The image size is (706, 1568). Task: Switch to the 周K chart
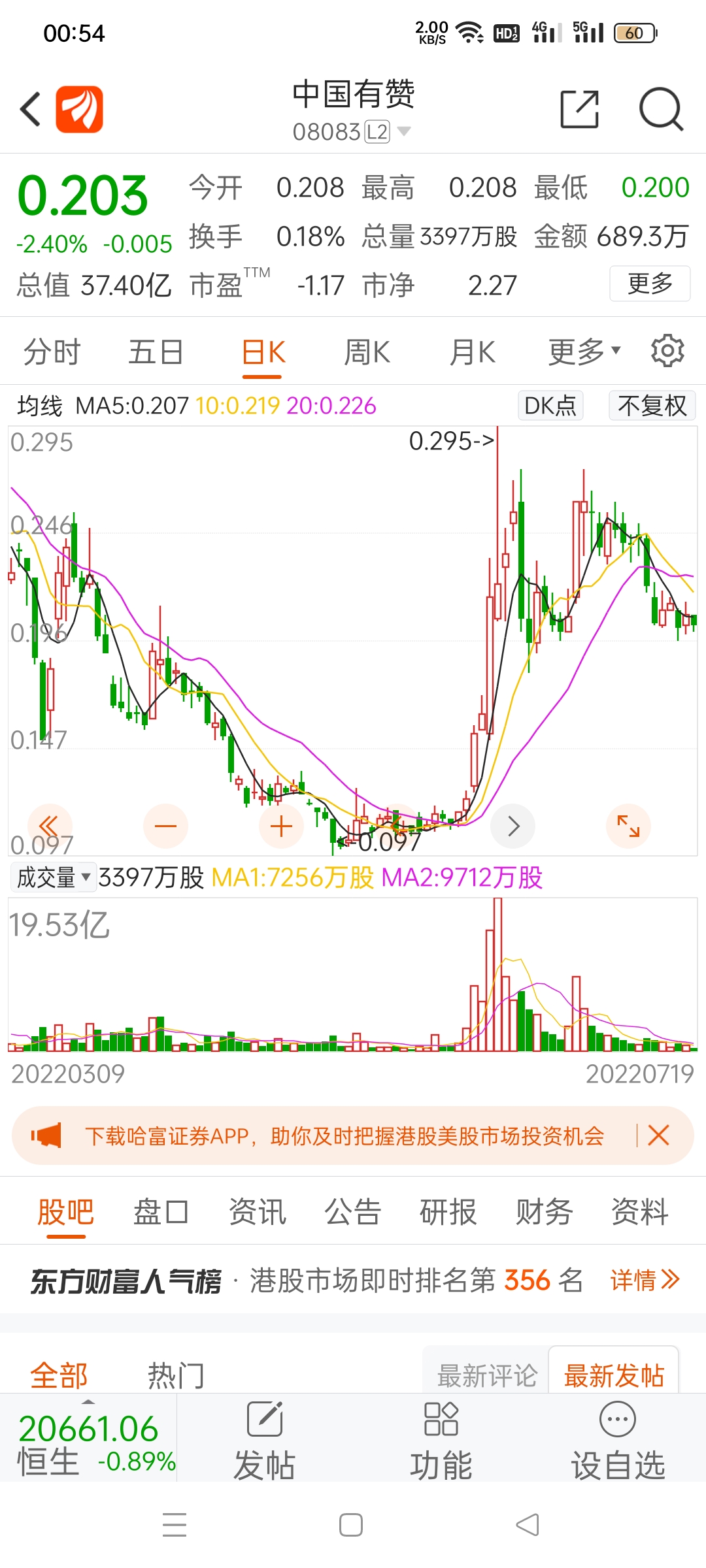click(x=367, y=352)
